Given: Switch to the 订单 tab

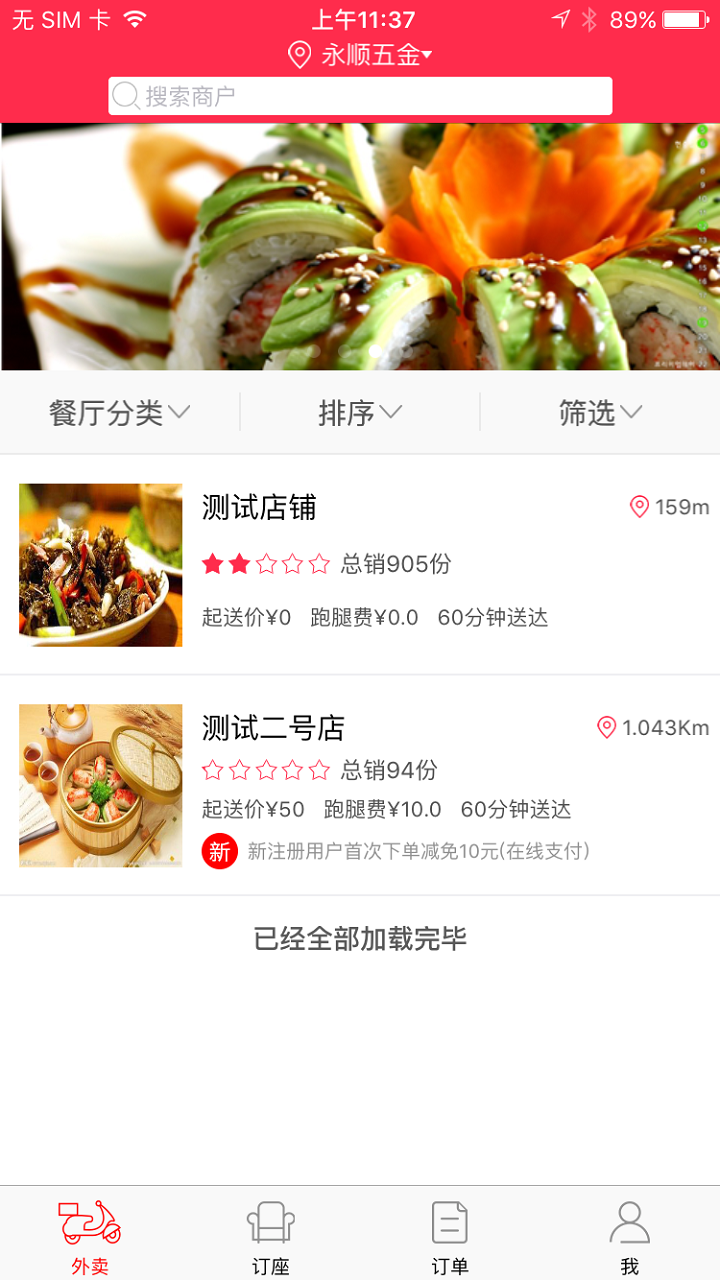Looking at the screenshot, I should [448, 1235].
